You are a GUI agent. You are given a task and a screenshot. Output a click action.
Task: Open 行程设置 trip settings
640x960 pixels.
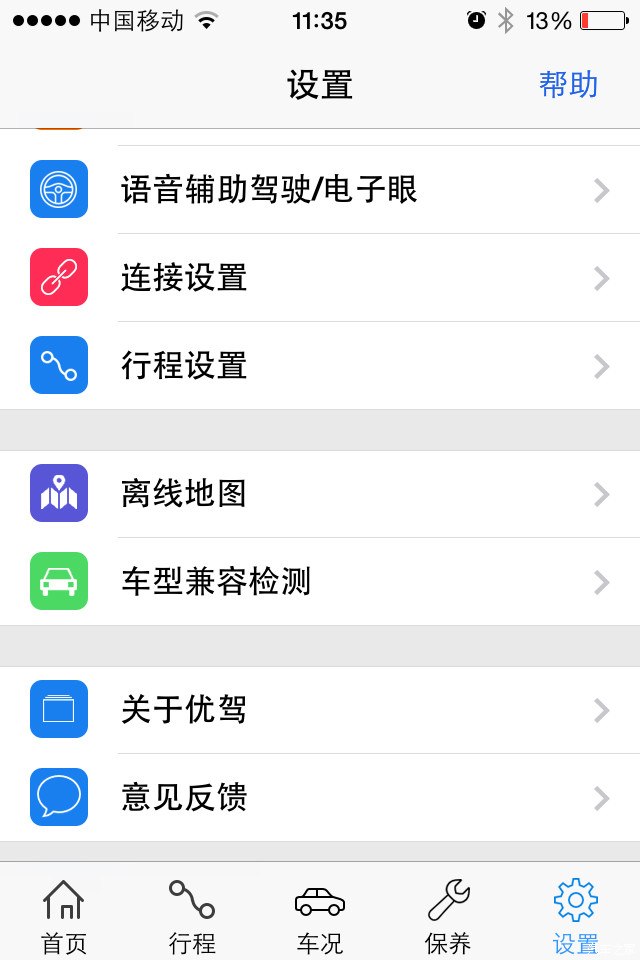(320, 366)
